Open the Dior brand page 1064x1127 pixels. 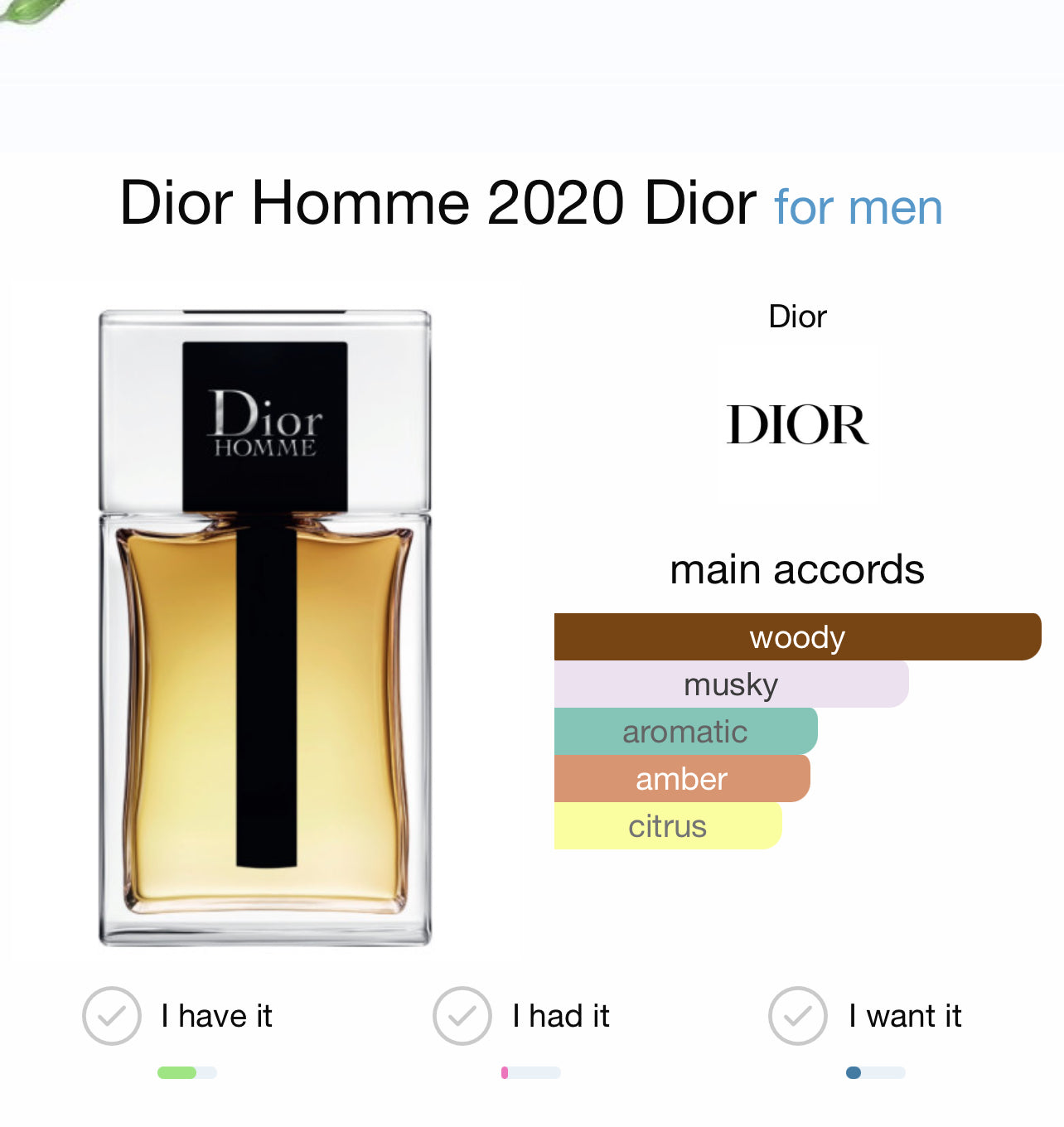797,423
